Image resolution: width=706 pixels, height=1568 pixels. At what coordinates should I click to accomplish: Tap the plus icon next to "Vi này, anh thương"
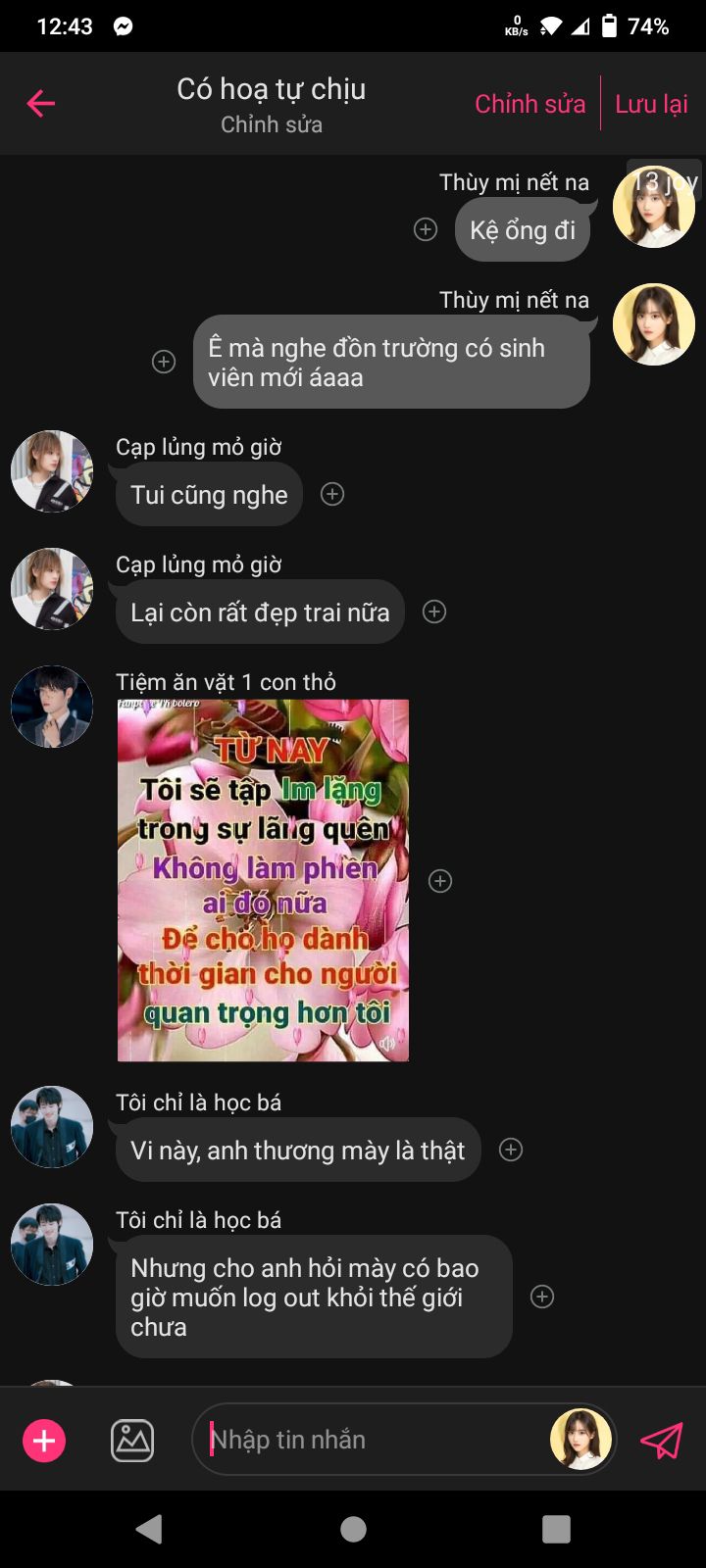point(511,1150)
